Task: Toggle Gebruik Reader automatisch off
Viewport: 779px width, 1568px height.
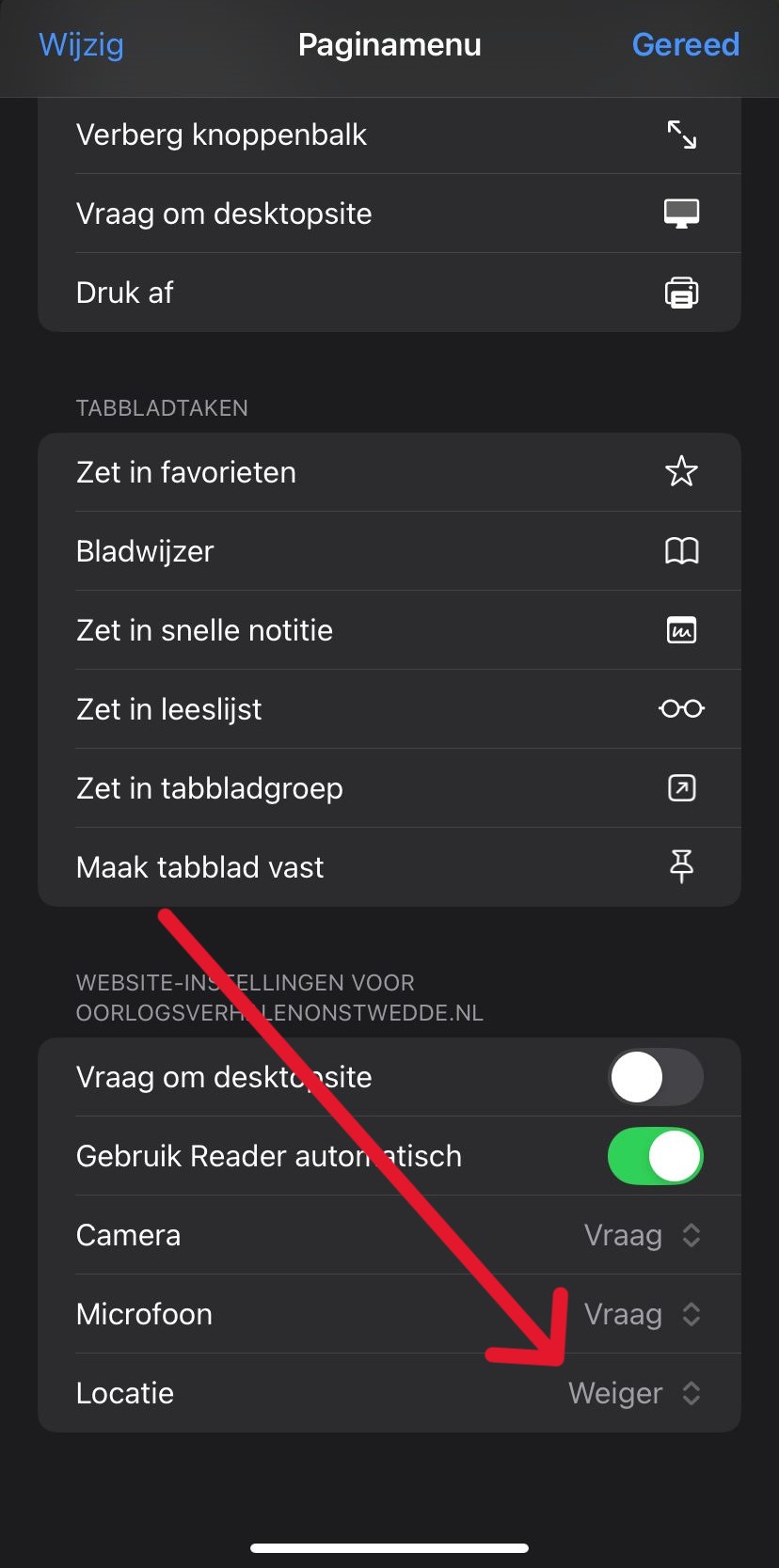Action: tap(656, 1156)
